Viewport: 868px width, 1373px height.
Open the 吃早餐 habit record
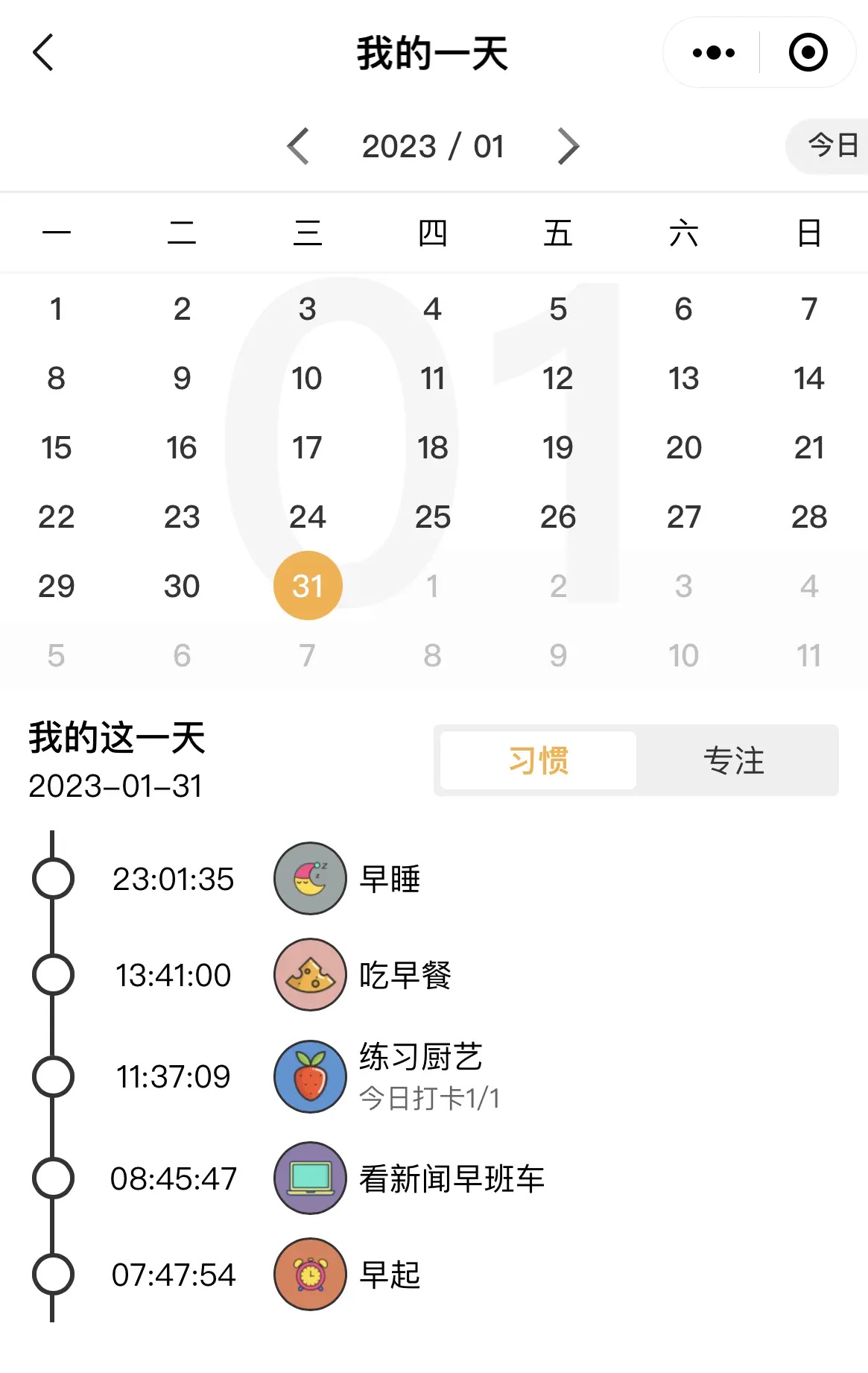(405, 975)
